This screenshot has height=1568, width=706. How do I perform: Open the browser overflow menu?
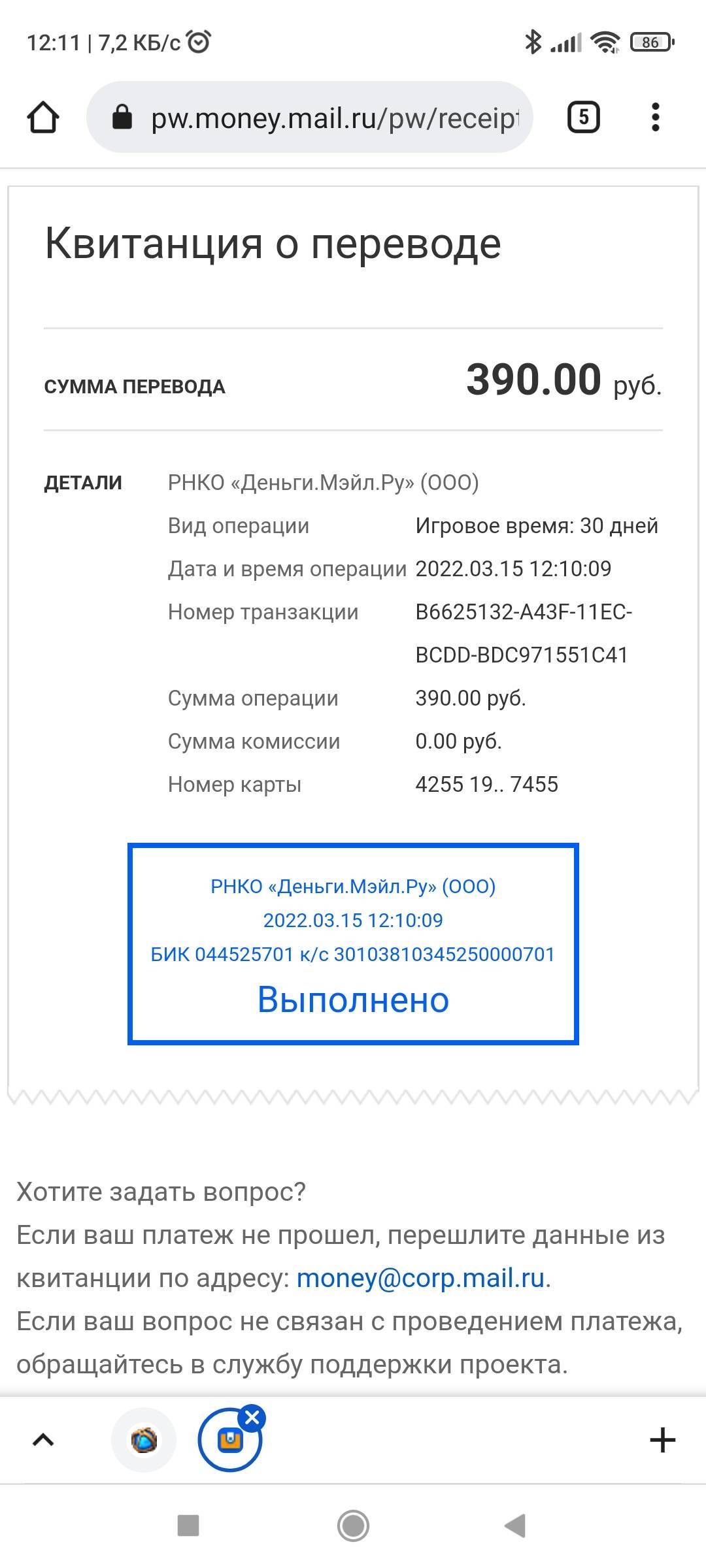pyautogui.click(x=656, y=118)
